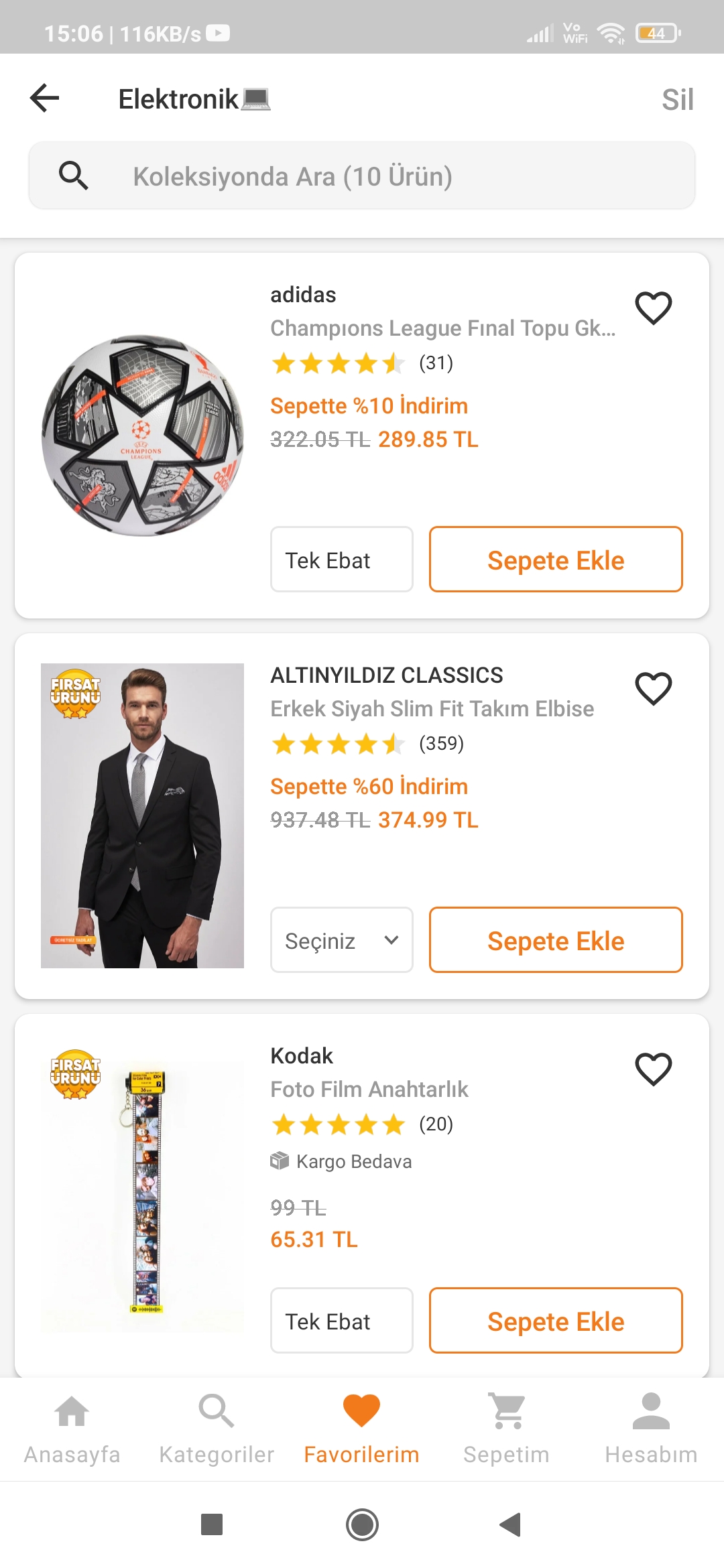Viewport: 724px width, 1568px height.
Task: Open the Hesabım account tab
Action: pos(651,1427)
